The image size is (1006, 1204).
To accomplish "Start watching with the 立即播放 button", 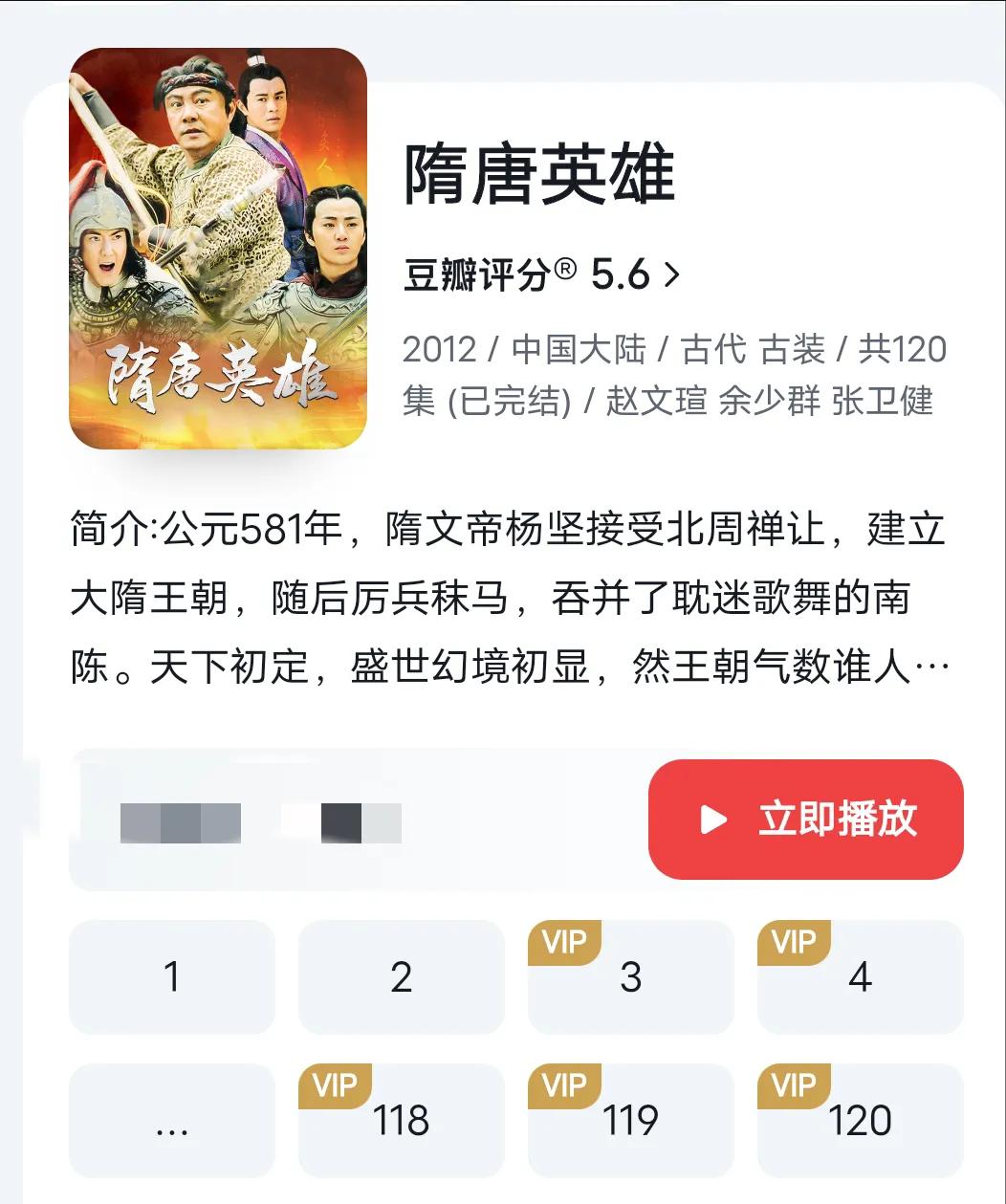I will (x=806, y=818).
